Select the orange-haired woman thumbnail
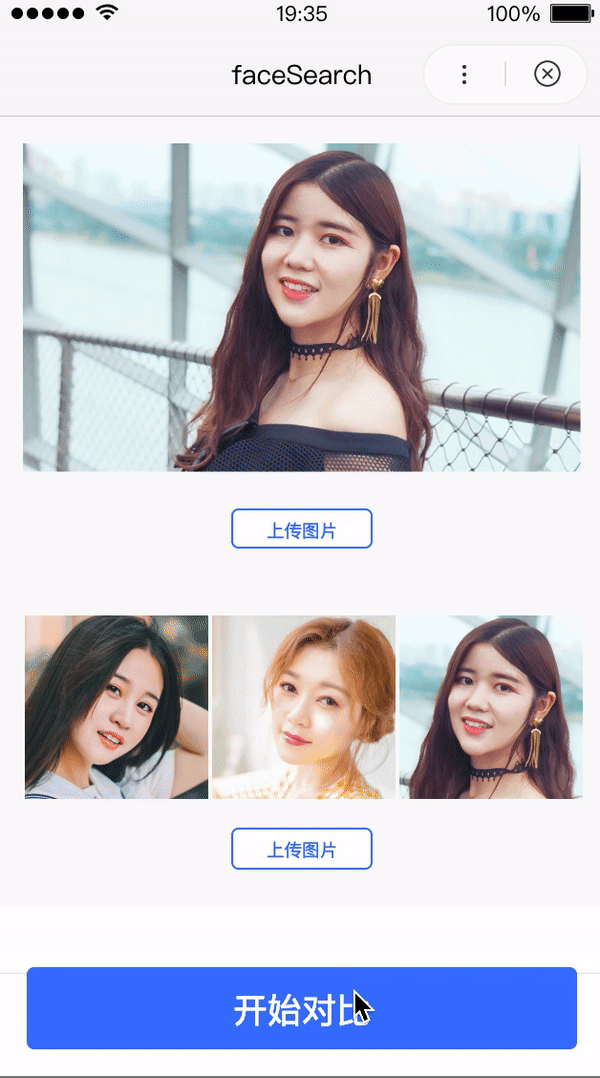600x1078 pixels. [304, 707]
